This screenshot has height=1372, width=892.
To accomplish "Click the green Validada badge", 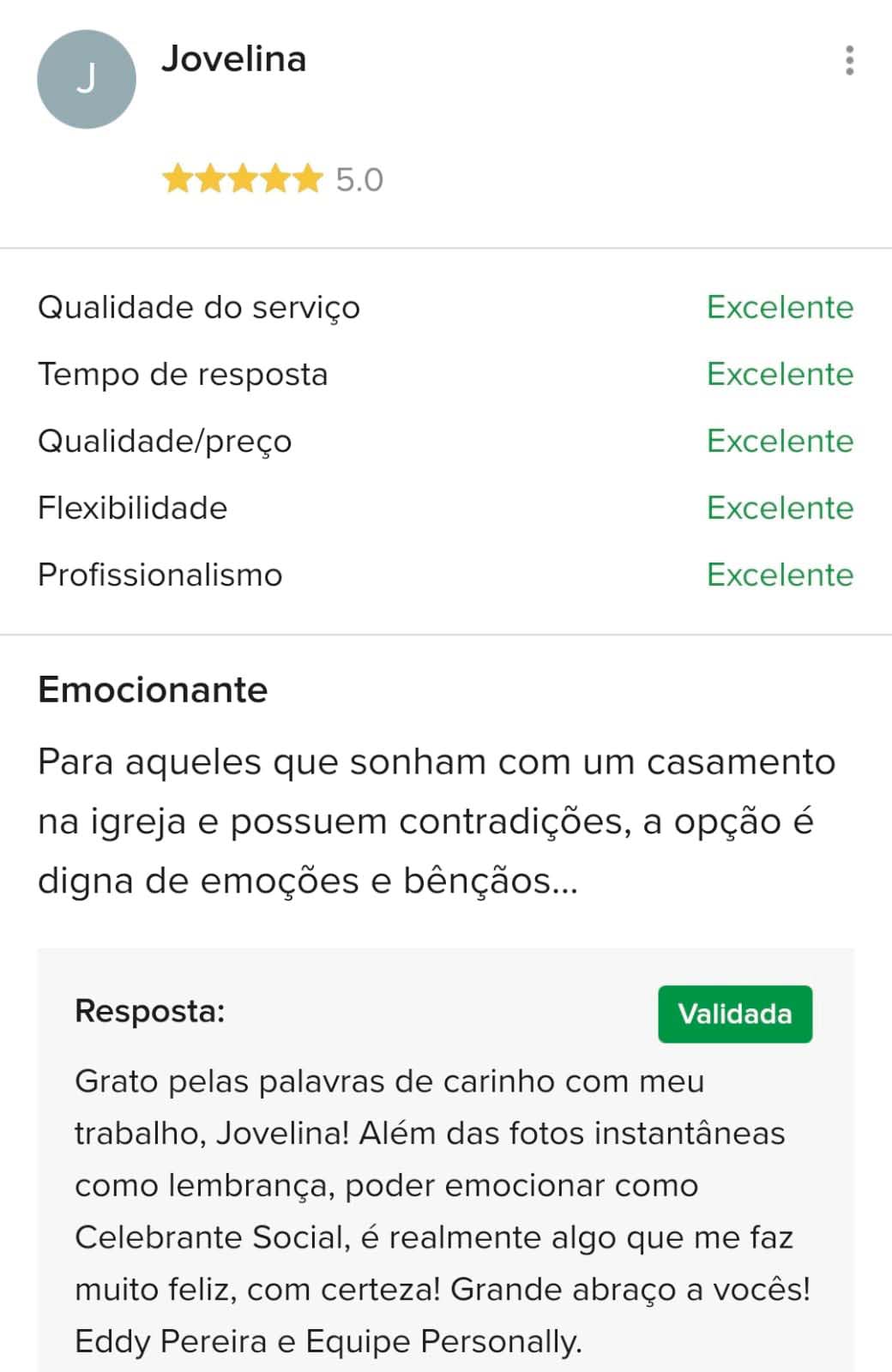I will (x=735, y=1014).
